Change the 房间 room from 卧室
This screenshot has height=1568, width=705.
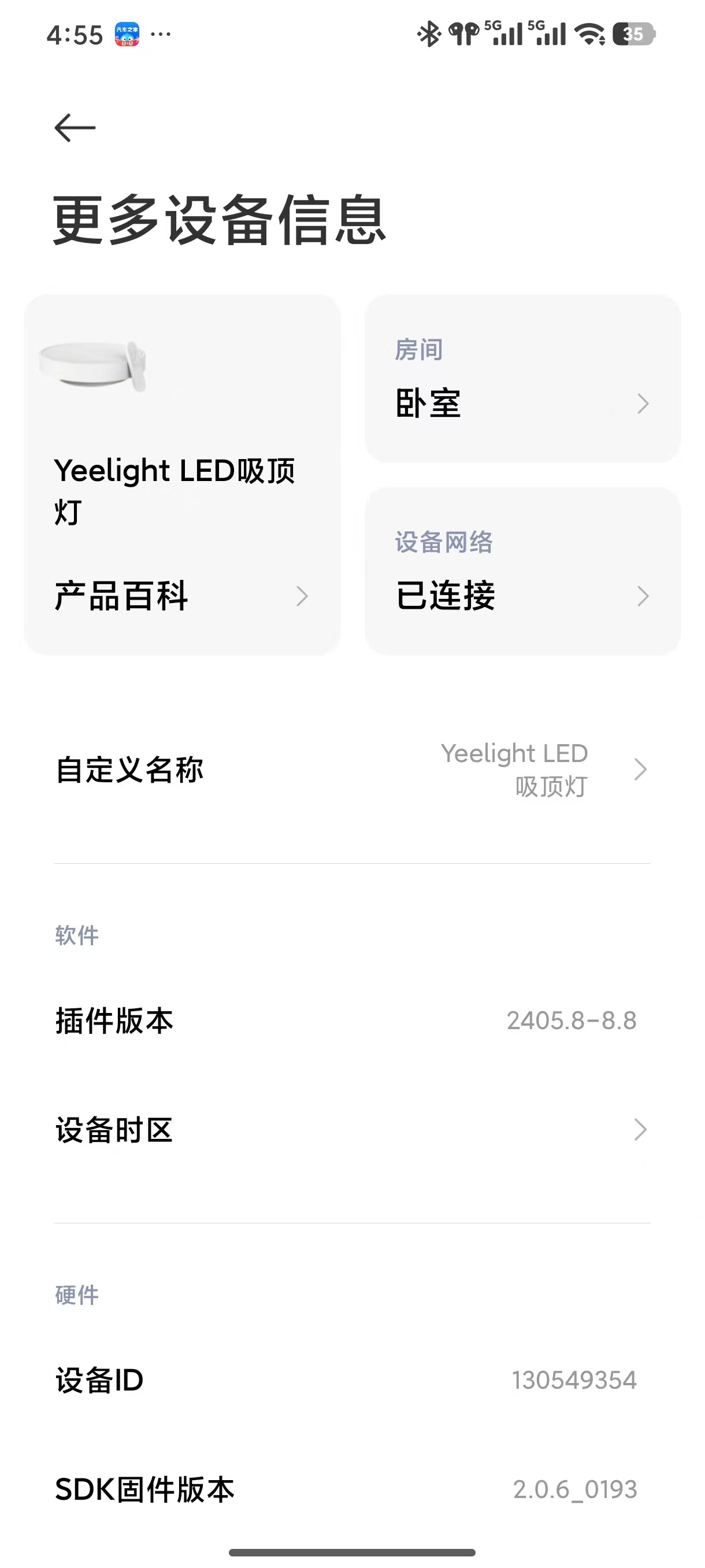pyautogui.click(x=522, y=380)
